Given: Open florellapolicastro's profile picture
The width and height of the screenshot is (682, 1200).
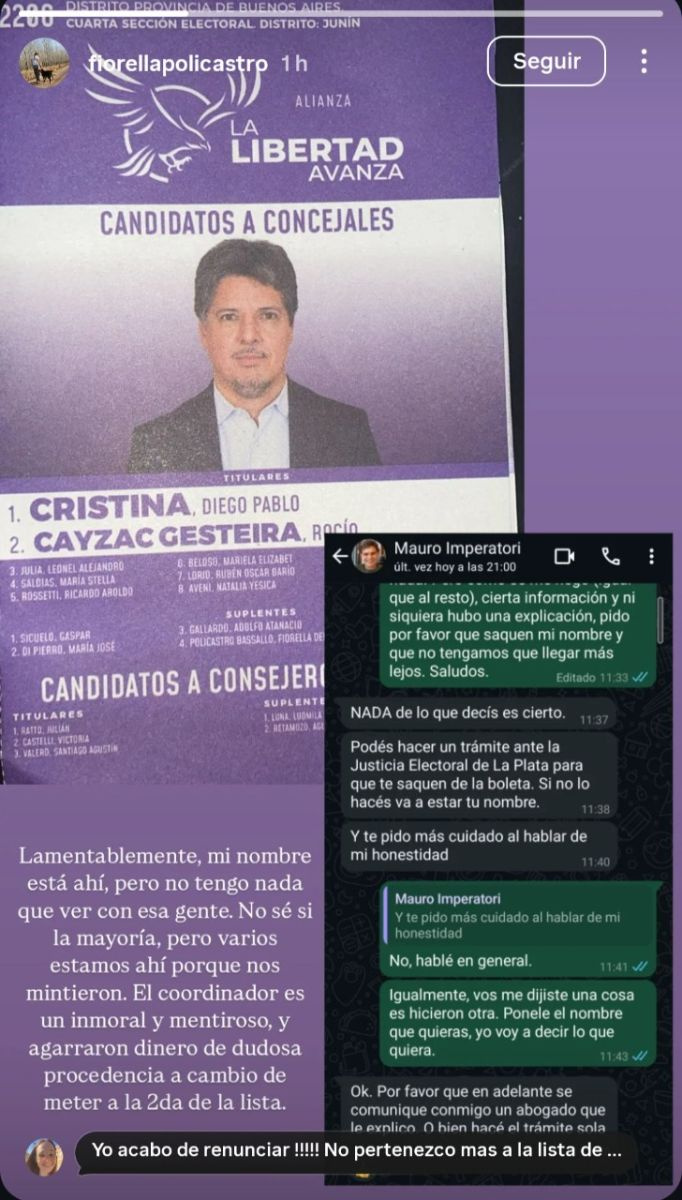Looking at the screenshot, I should click(x=44, y=63).
